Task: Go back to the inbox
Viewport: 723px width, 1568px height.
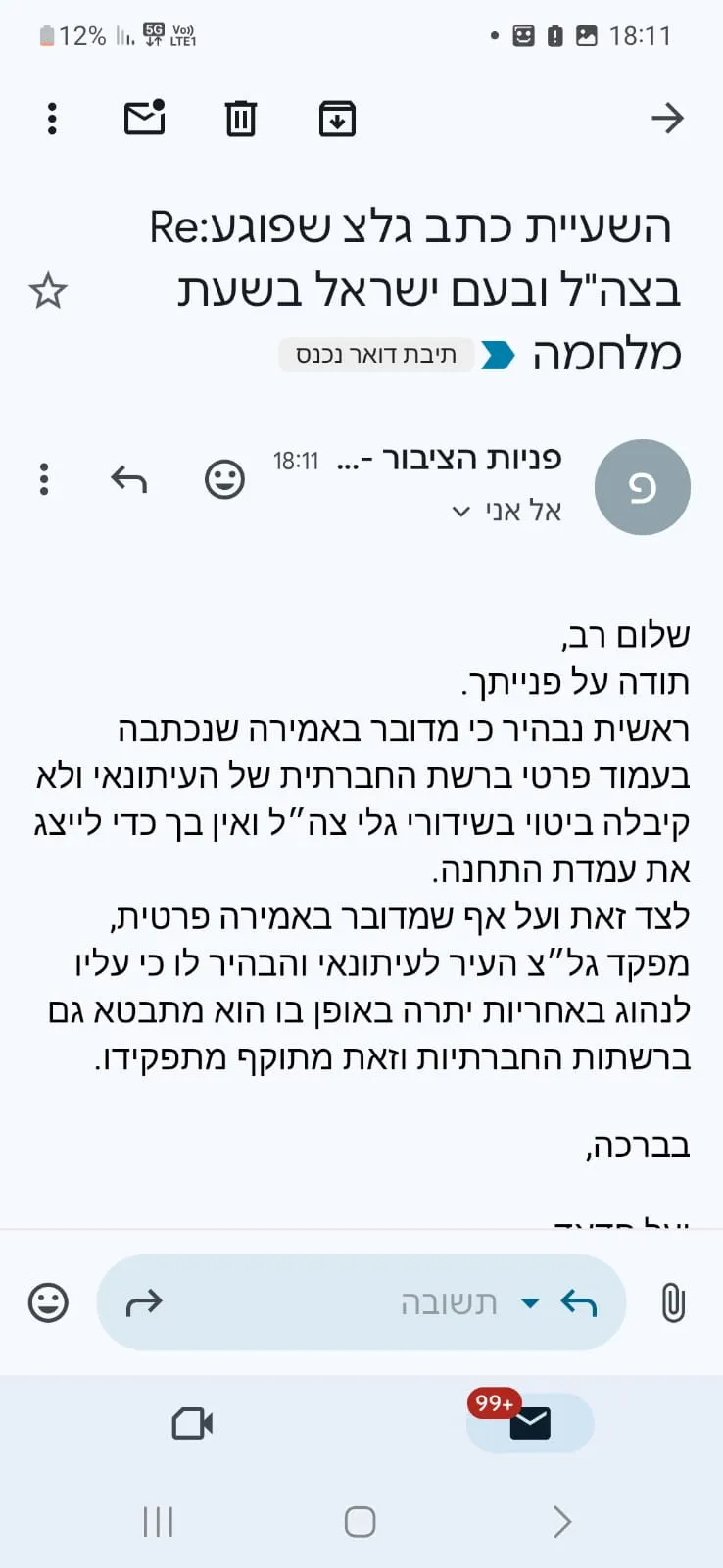Action: (x=667, y=119)
